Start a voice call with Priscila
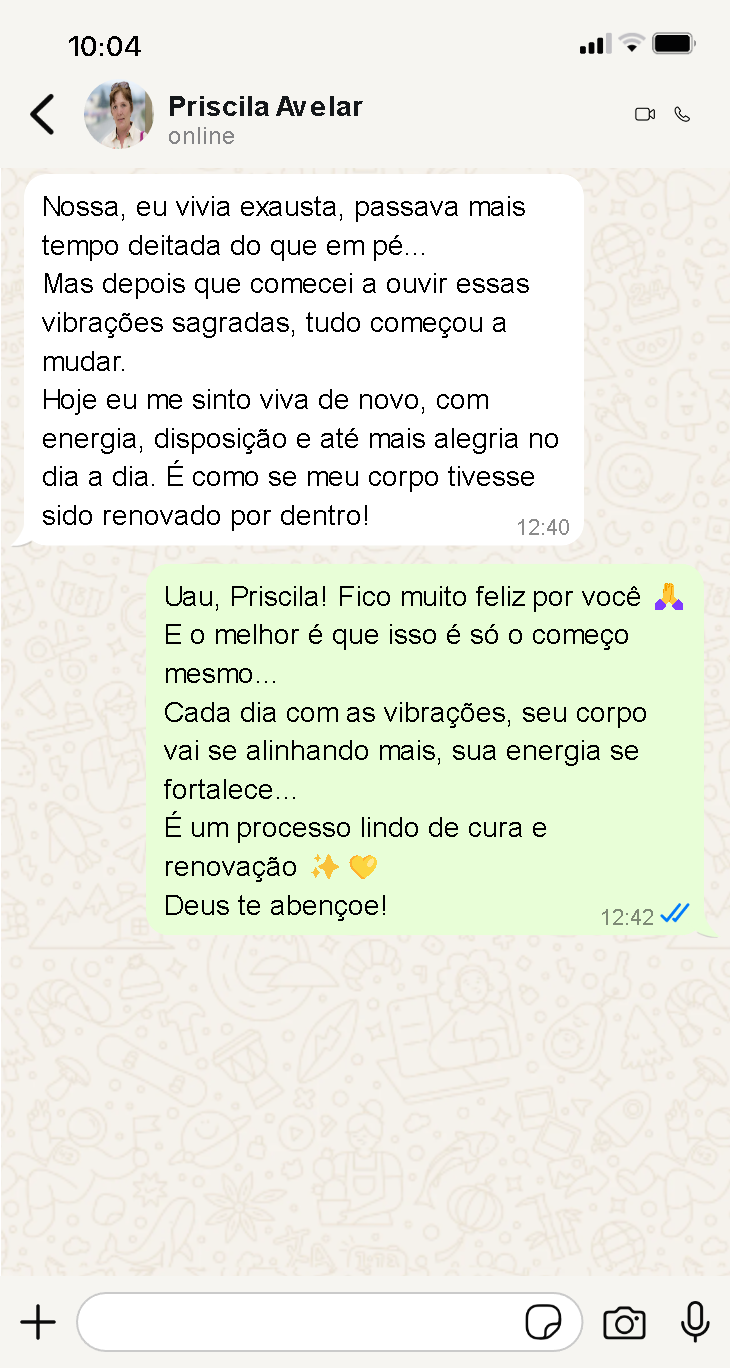This screenshot has width=730, height=1368. [683, 115]
